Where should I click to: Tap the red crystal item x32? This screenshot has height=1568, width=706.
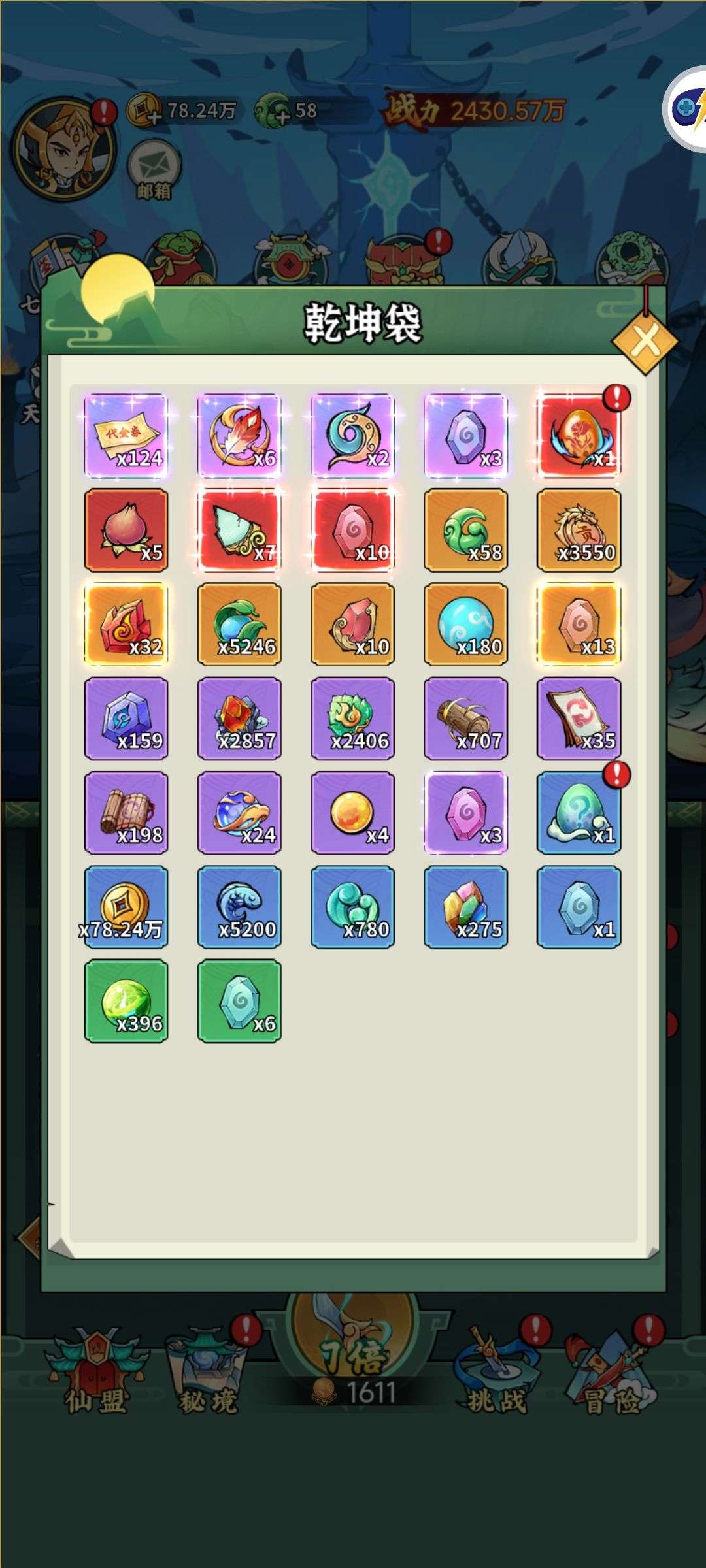126,624
